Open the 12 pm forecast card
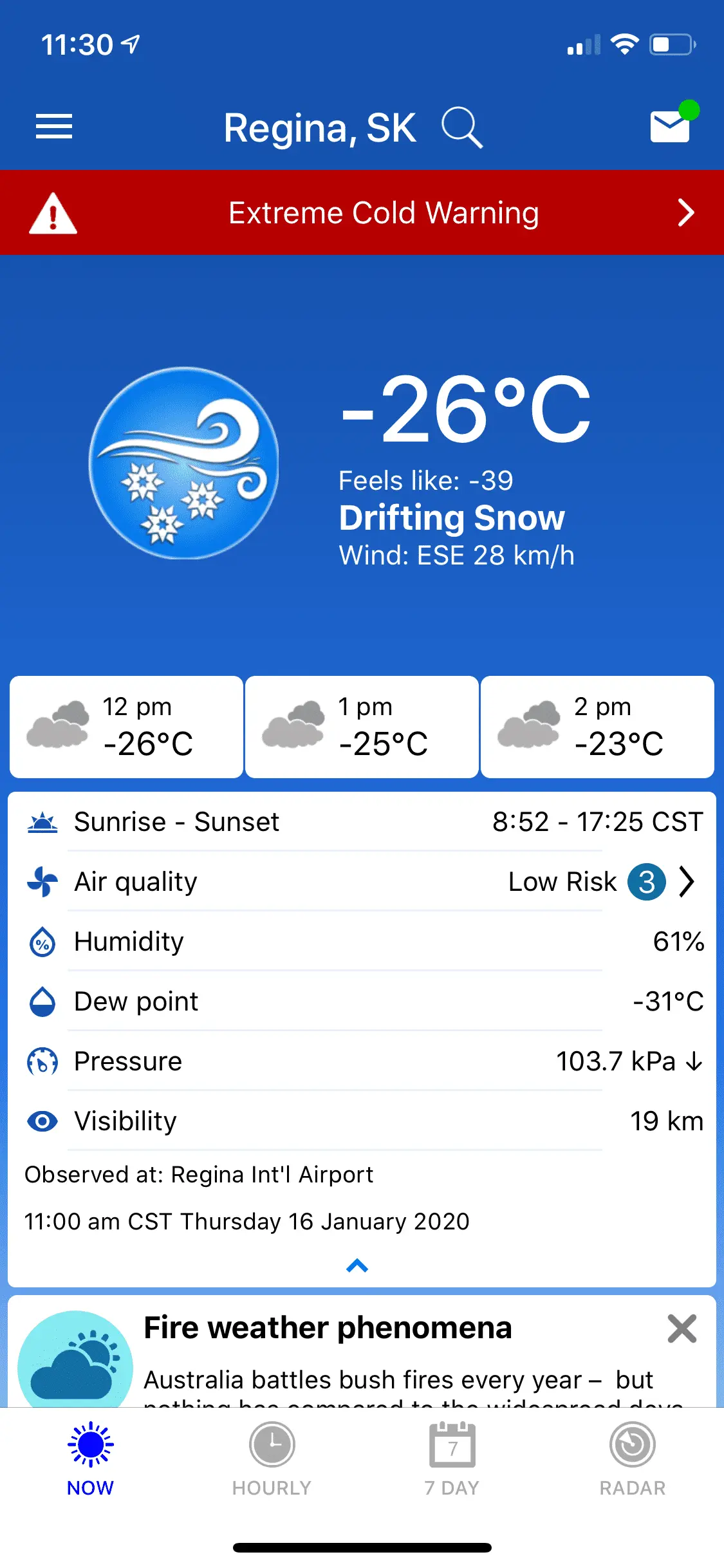This screenshot has width=724, height=1568. 126,727
